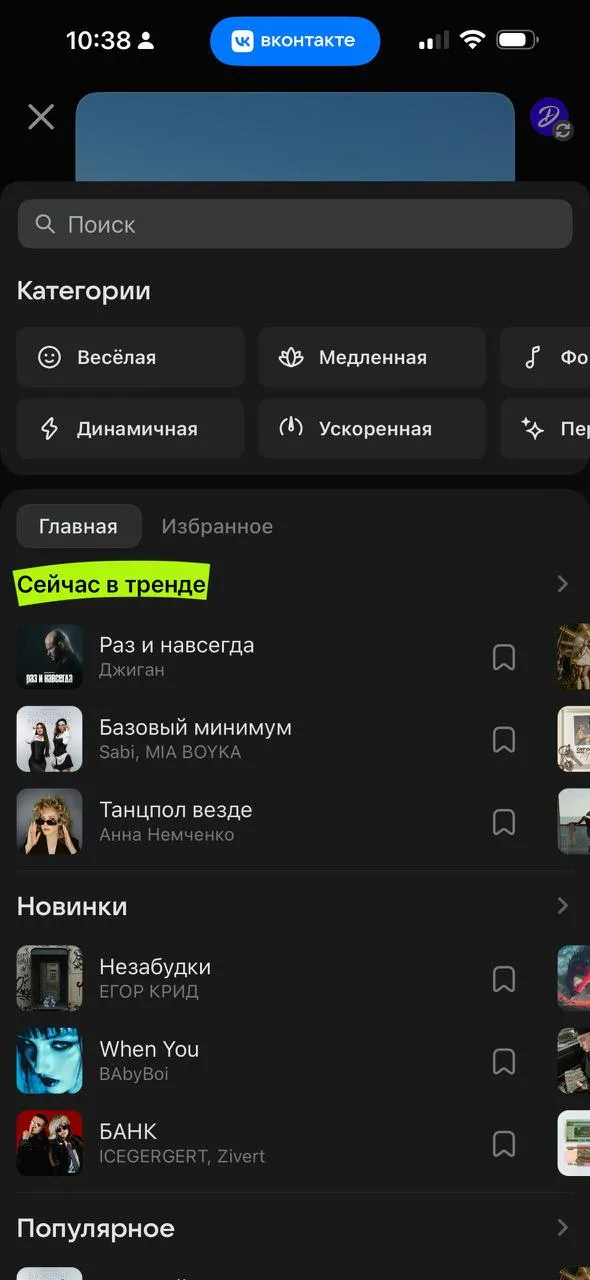590x1280 pixels.
Task: Pick the Динамичная category chip
Action: [130, 429]
